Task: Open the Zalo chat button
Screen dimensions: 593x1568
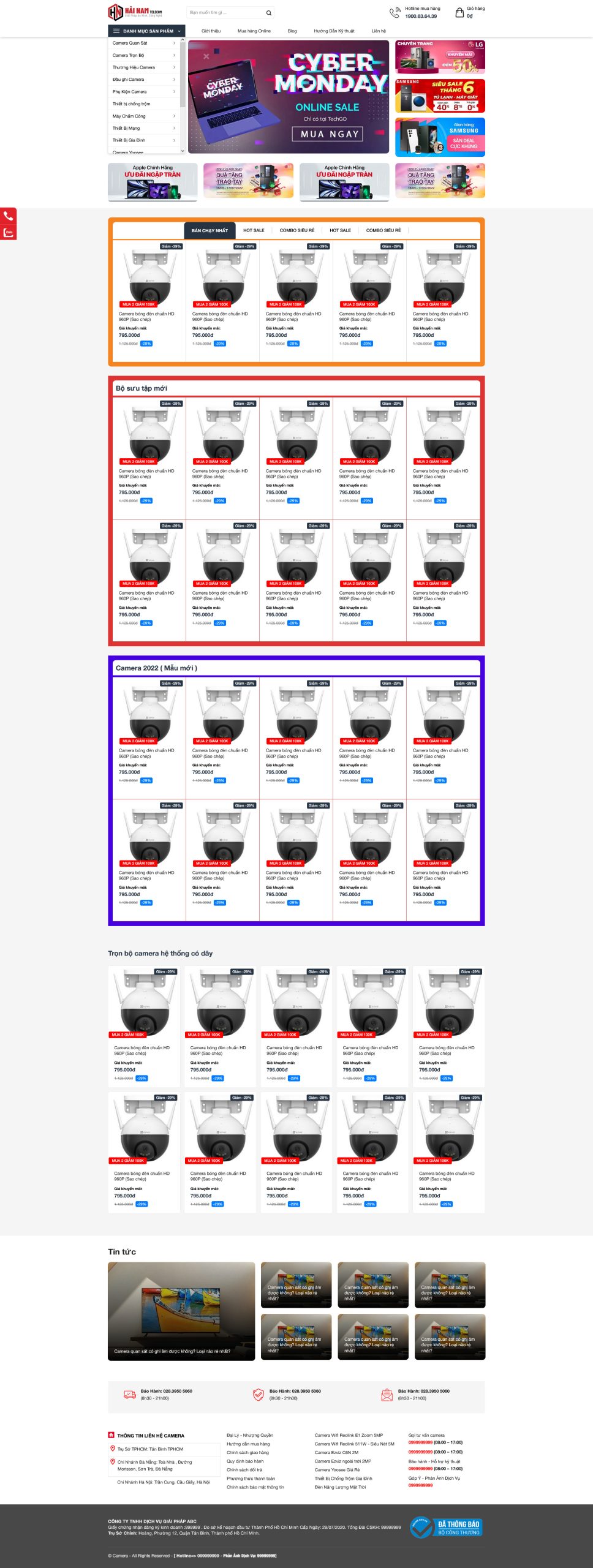Action: click(9, 232)
